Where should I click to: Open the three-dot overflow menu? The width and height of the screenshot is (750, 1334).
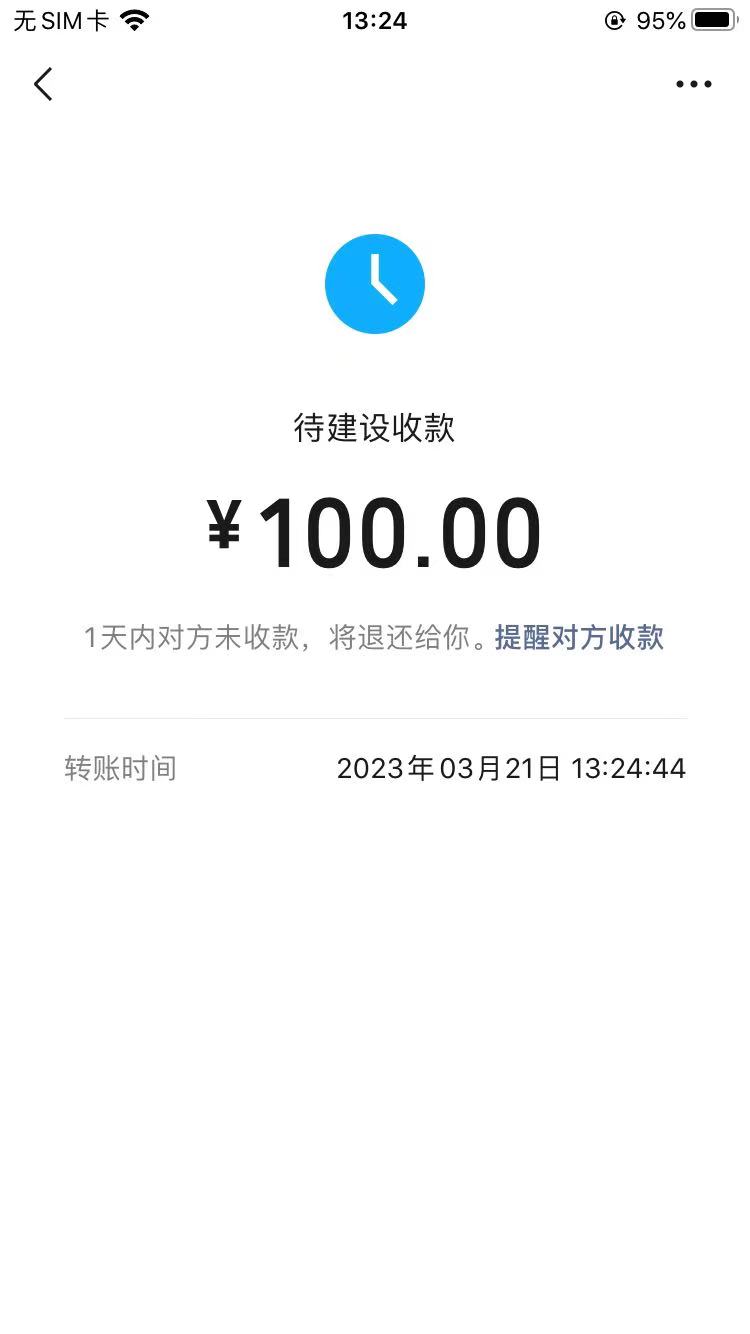tap(693, 85)
